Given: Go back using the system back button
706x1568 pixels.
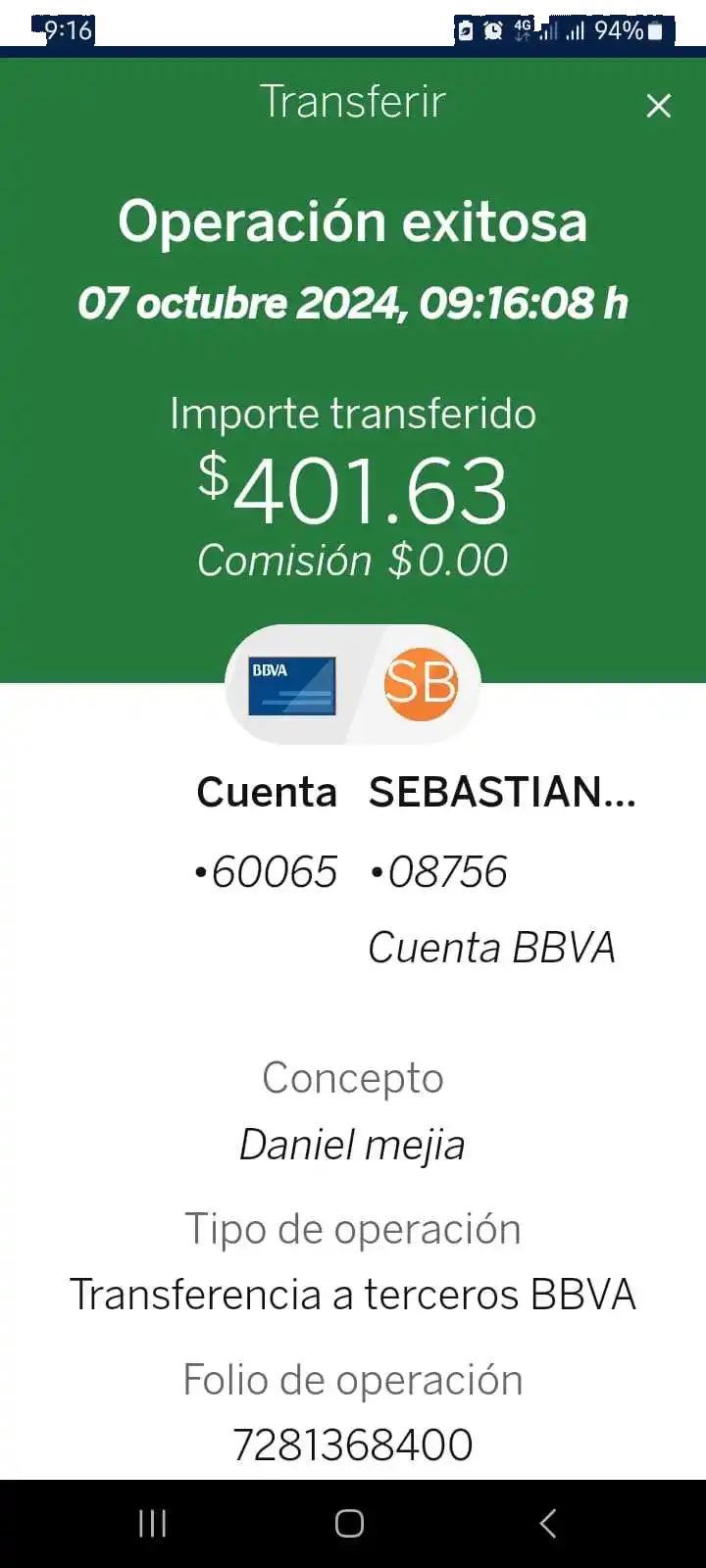Looking at the screenshot, I should point(548,1523).
